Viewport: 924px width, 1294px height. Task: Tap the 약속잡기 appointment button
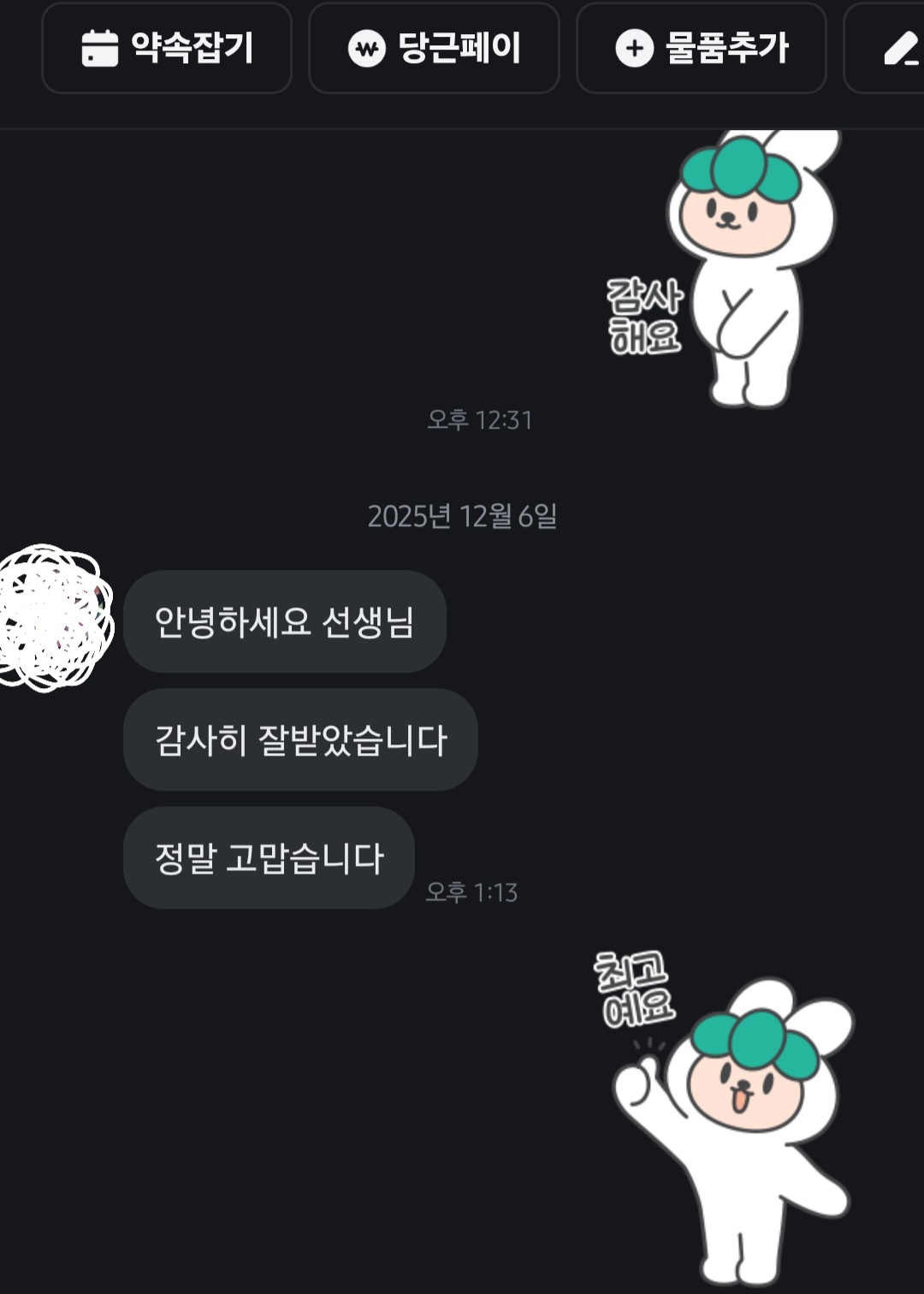coord(167,48)
